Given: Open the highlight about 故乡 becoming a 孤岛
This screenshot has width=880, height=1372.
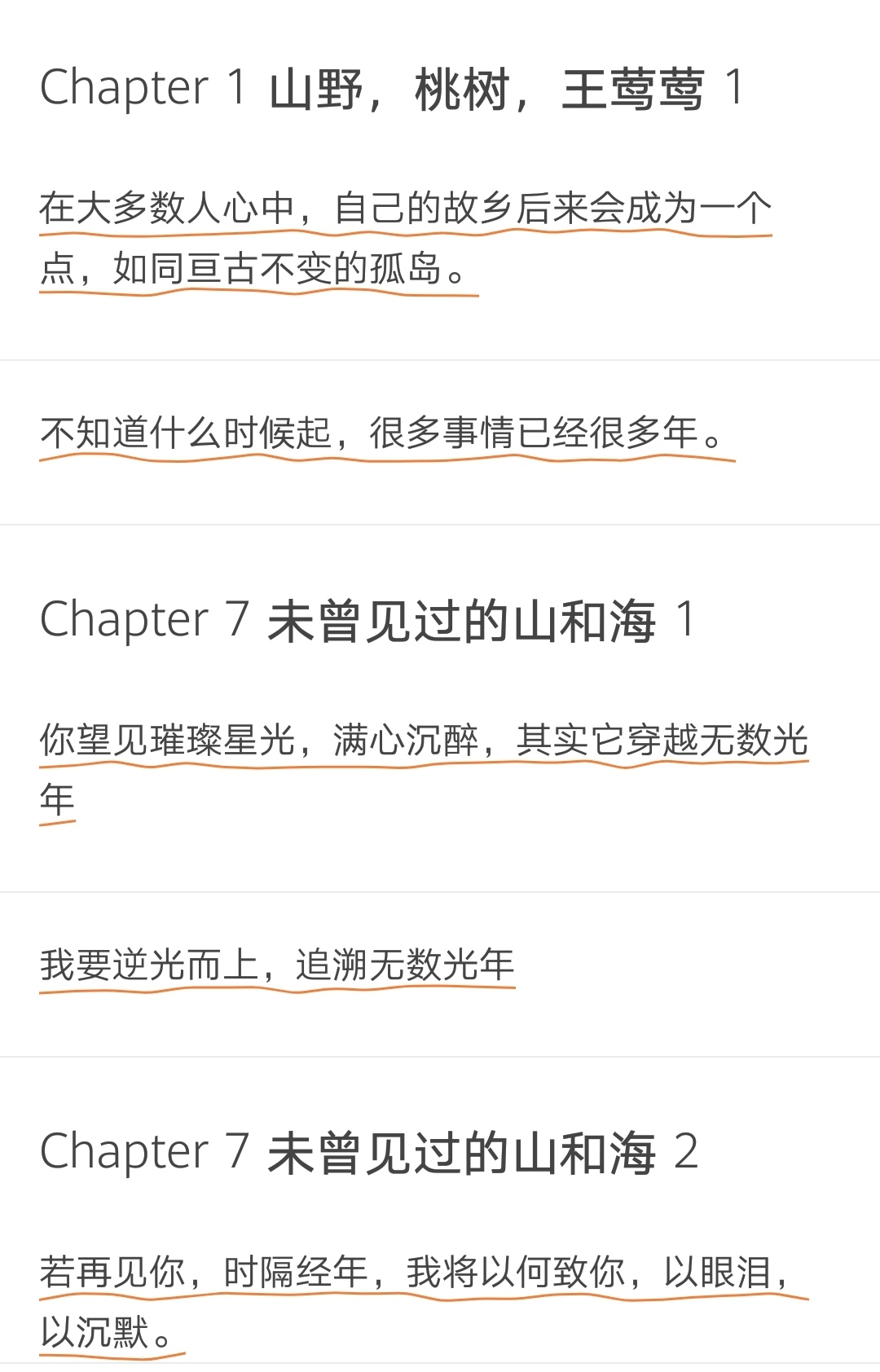Looking at the screenshot, I should 405,237.
